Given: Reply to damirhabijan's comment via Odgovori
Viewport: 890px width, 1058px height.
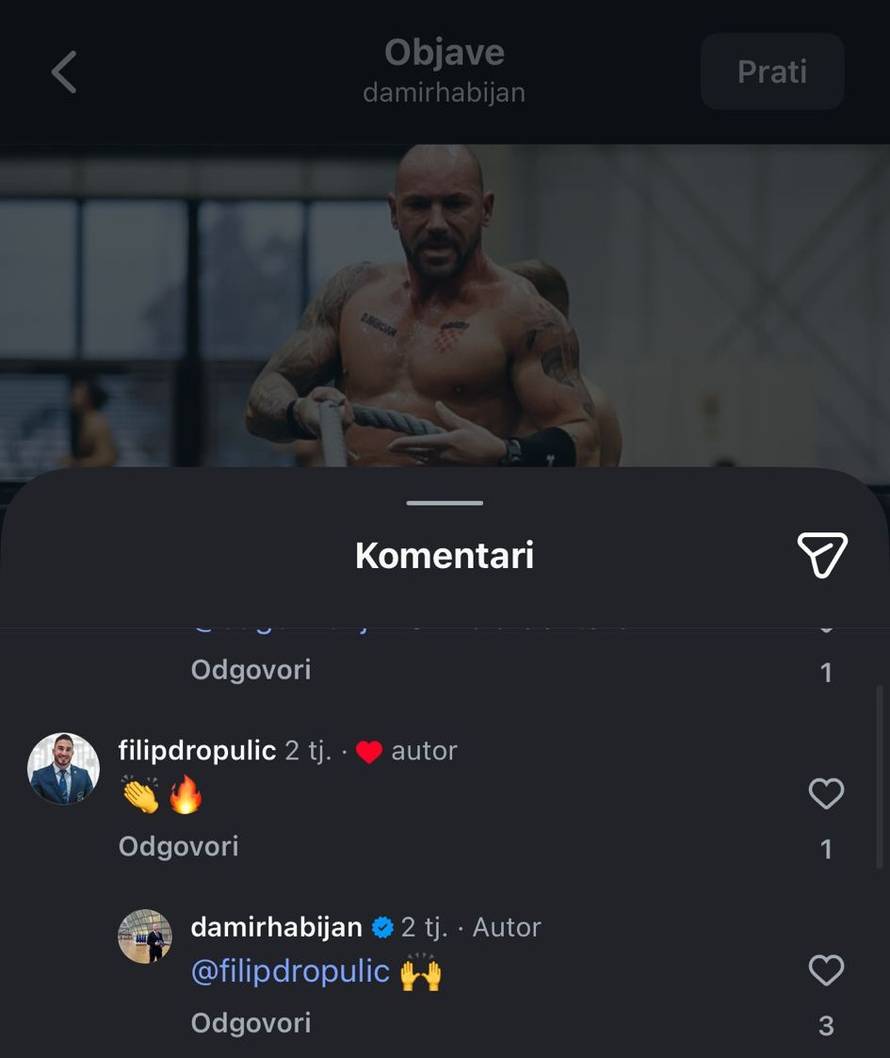Looking at the screenshot, I should click(250, 1023).
